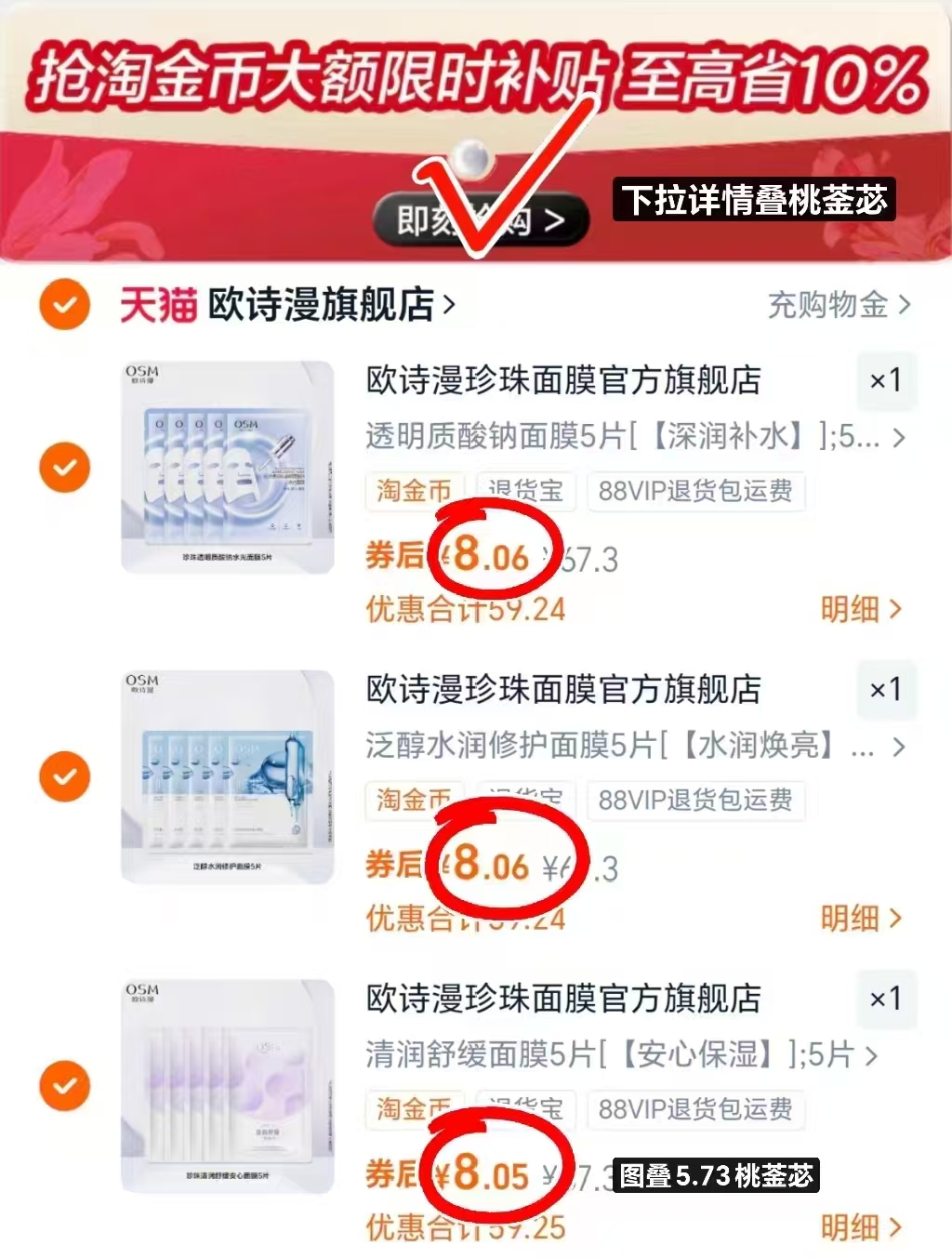952x1258 pixels.
Task: Expand the truncated first product title arrow
Action: click(898, 438)
